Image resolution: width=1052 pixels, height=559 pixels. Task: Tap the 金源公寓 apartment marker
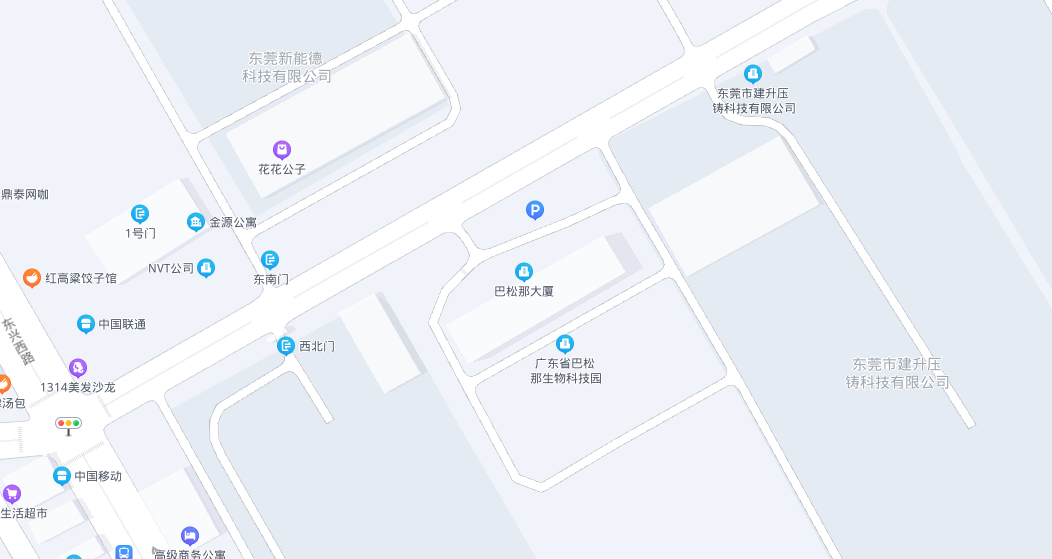pos(196,222)
